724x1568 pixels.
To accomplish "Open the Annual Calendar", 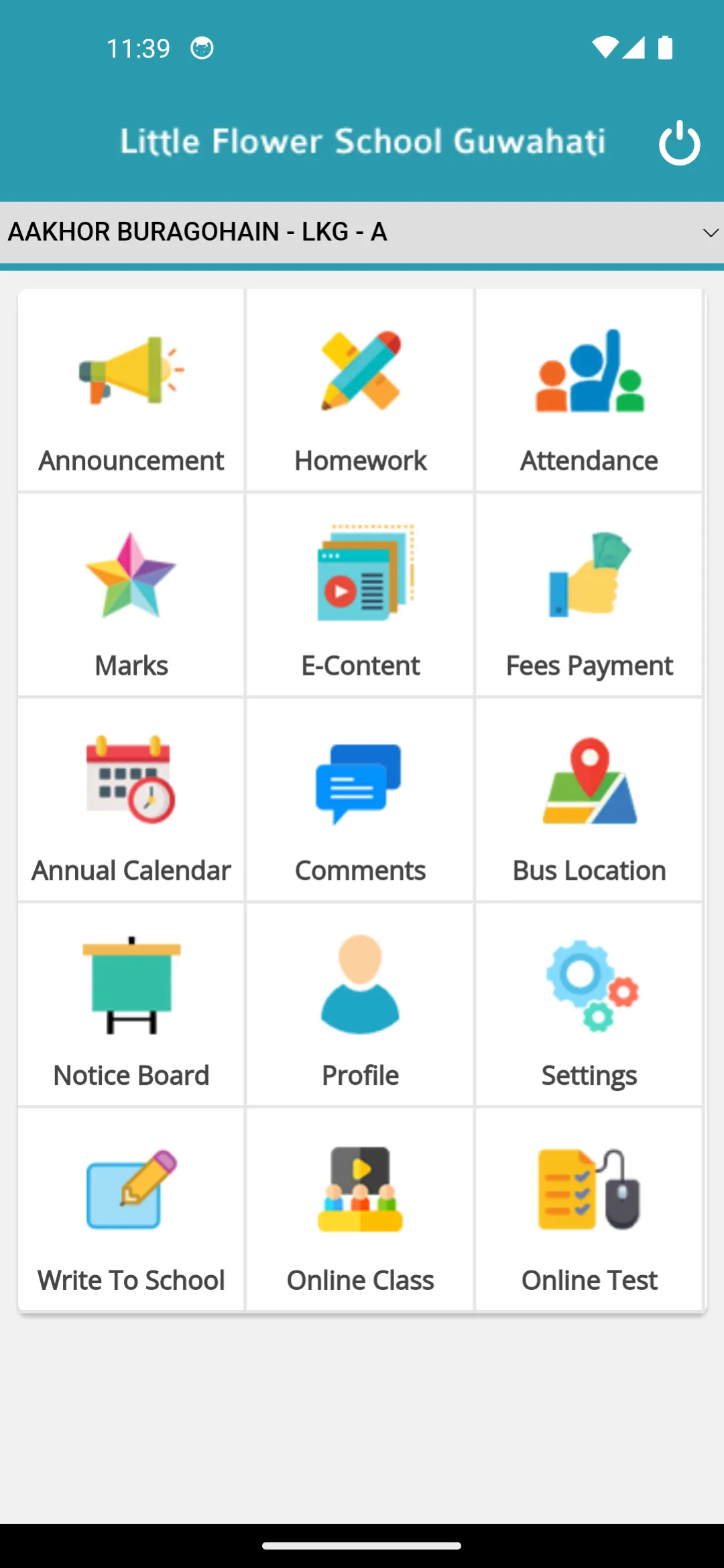I will pyautogui.click(x=131, y=800).
